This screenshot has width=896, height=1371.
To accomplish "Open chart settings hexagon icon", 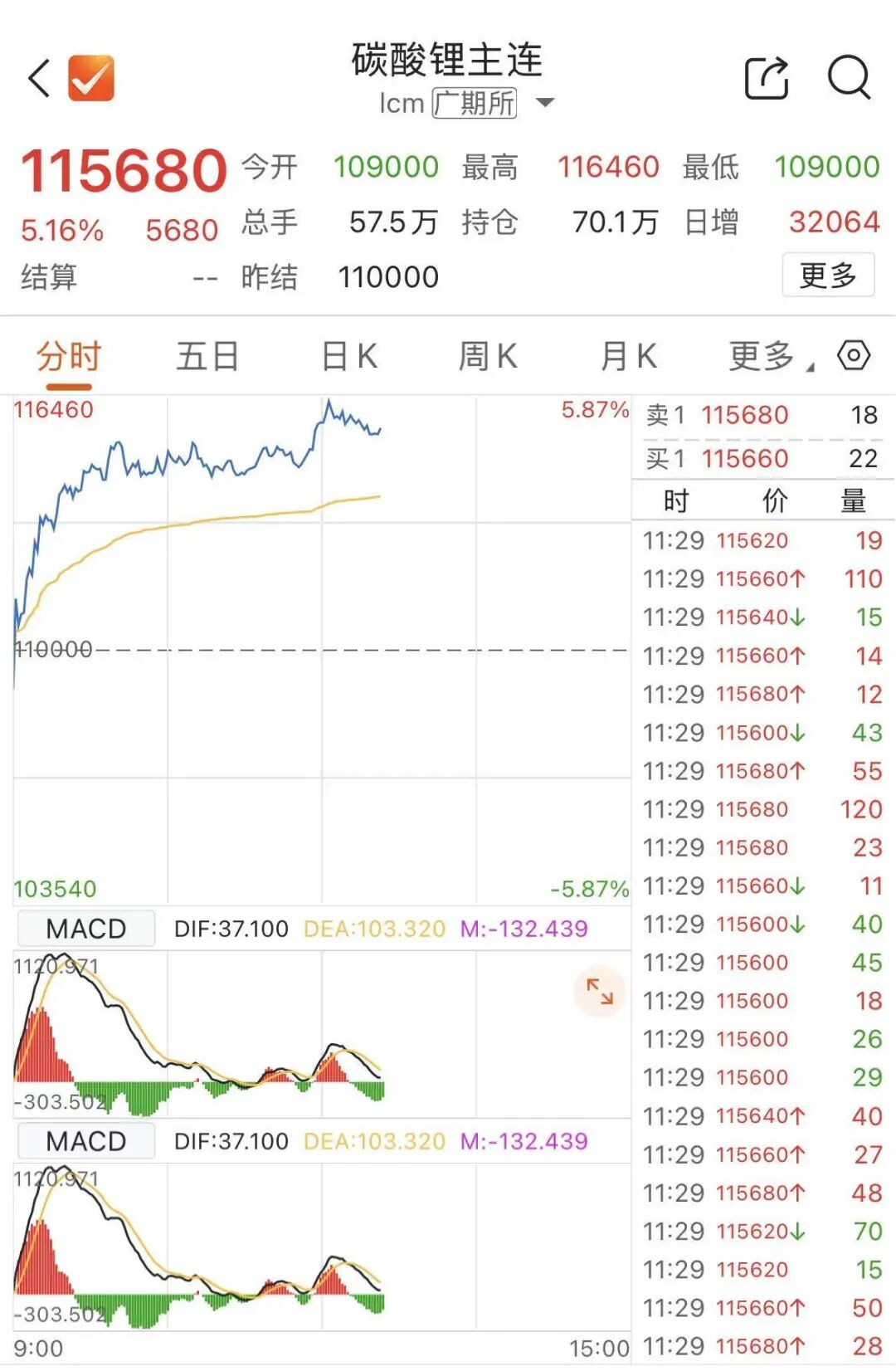I will point(854,355).
